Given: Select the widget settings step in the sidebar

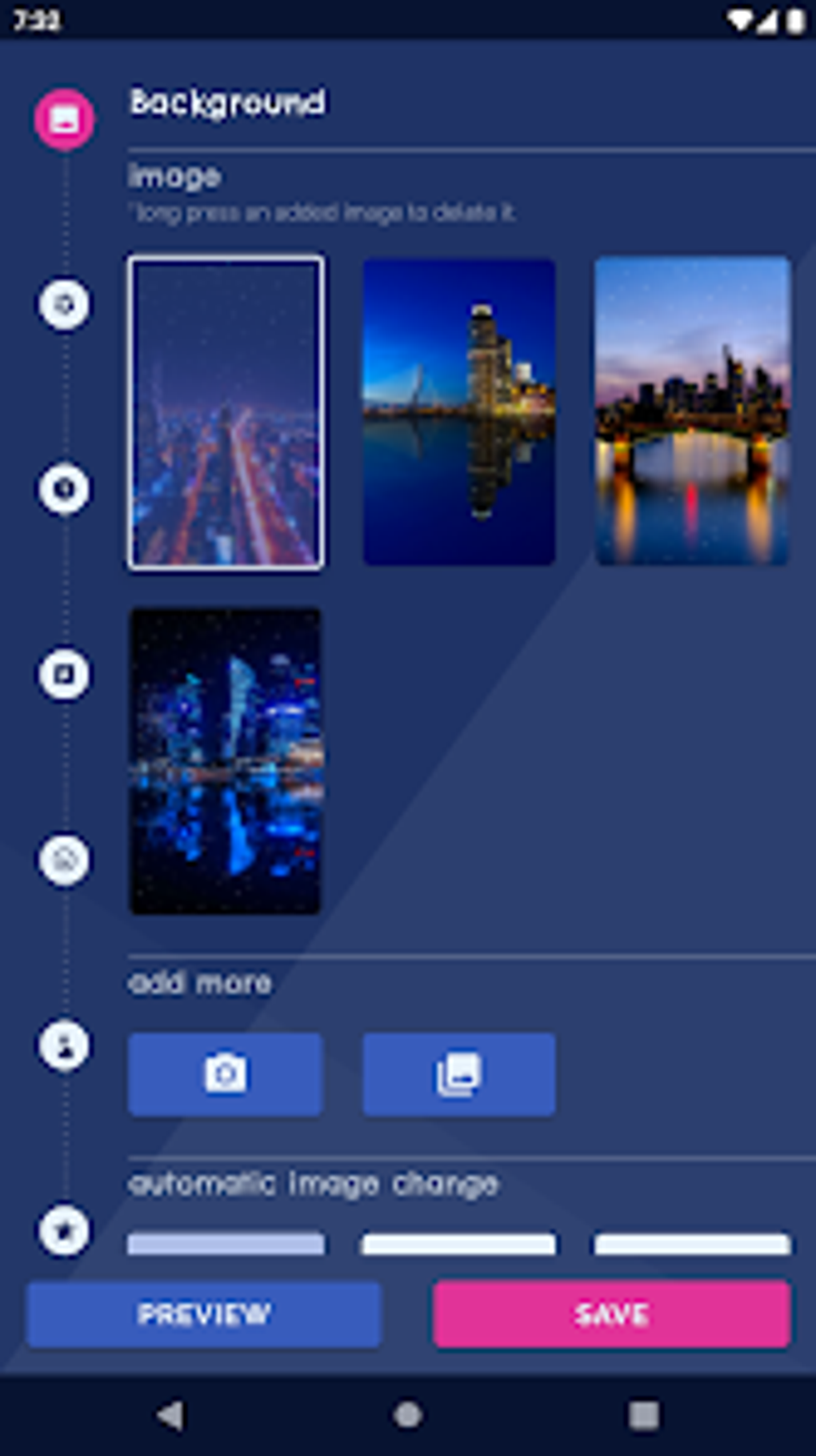Looking at the screenshot, I should 64,675.
